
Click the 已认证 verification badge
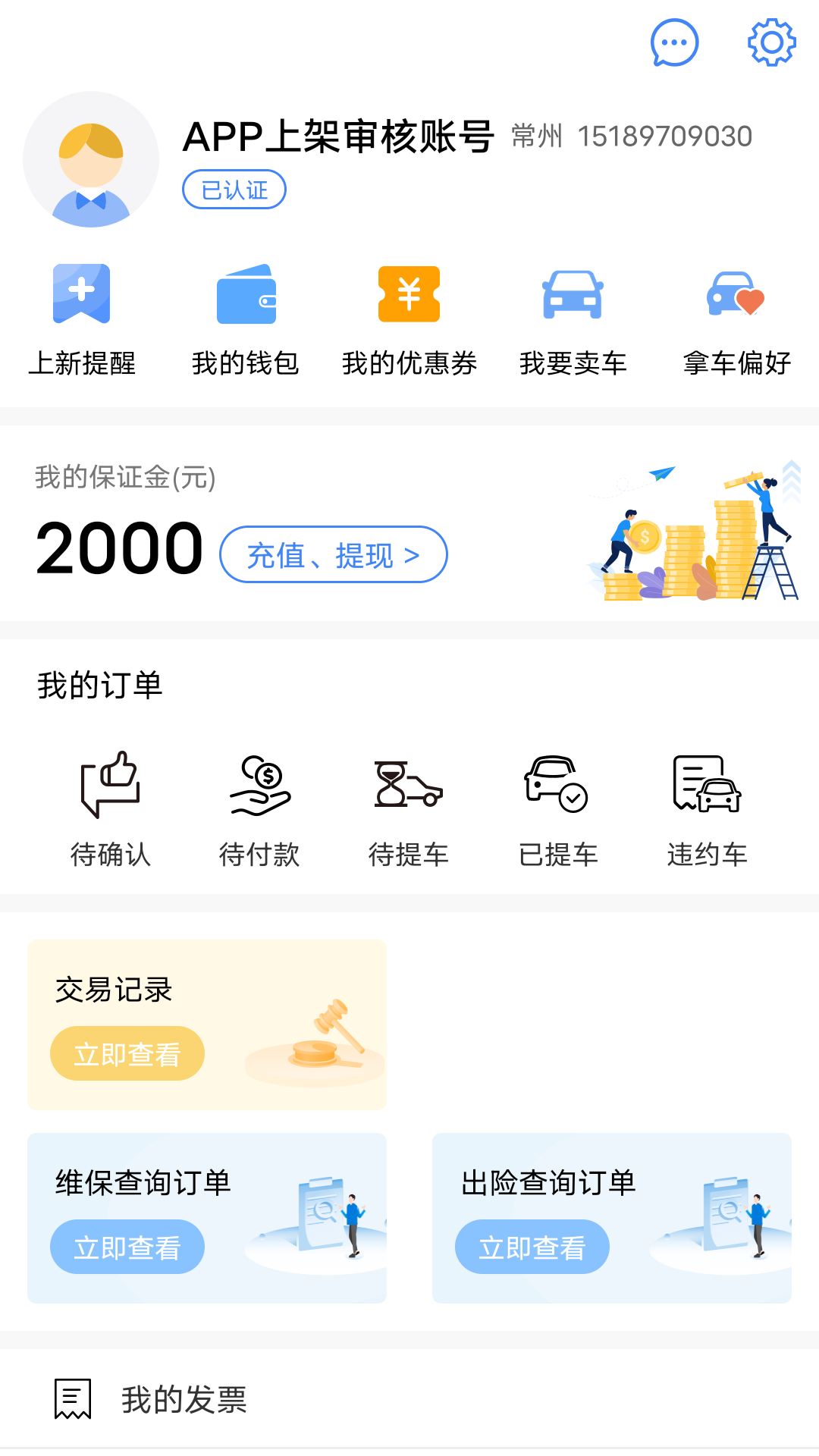click(234, 190)
